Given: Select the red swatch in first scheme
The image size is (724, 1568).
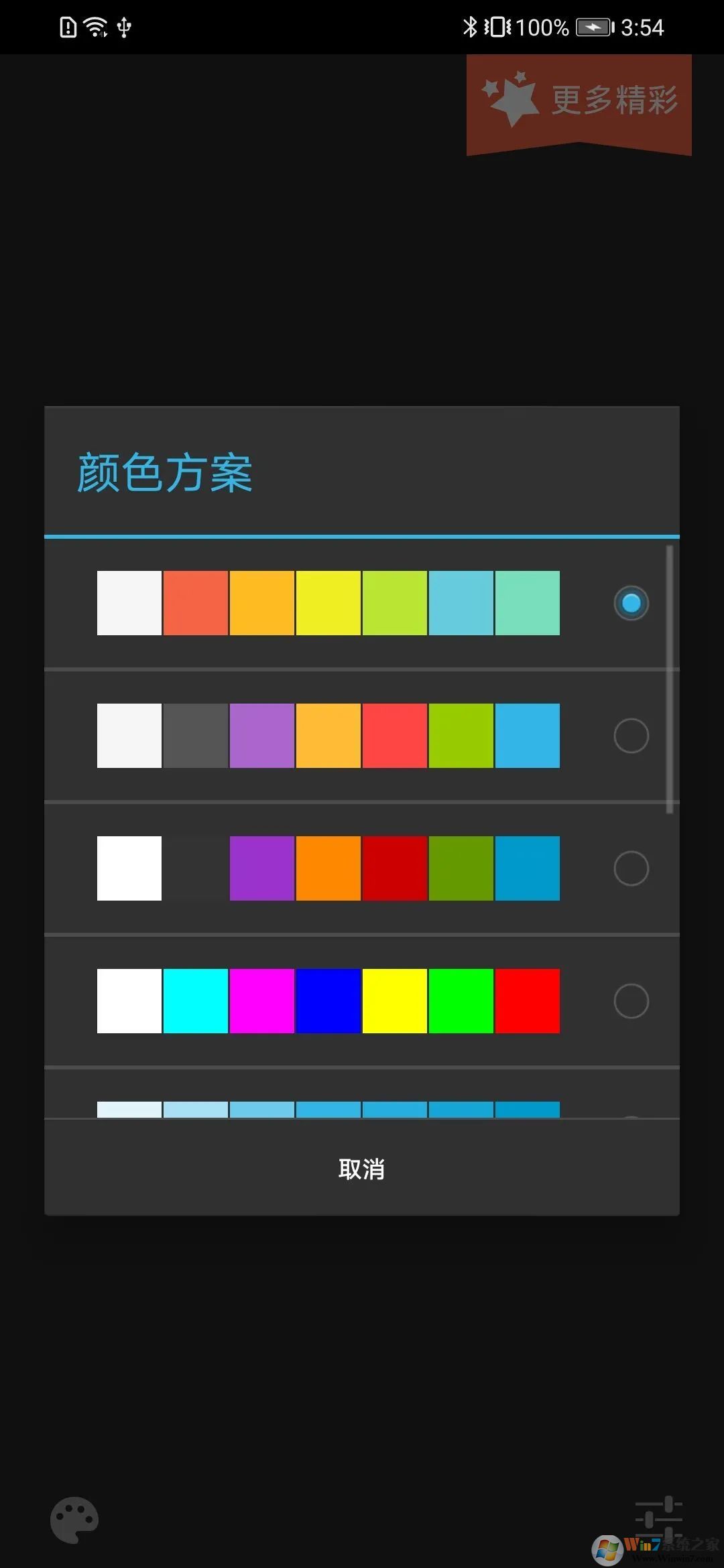Looking at the screenshot, I should click(195, 603).
